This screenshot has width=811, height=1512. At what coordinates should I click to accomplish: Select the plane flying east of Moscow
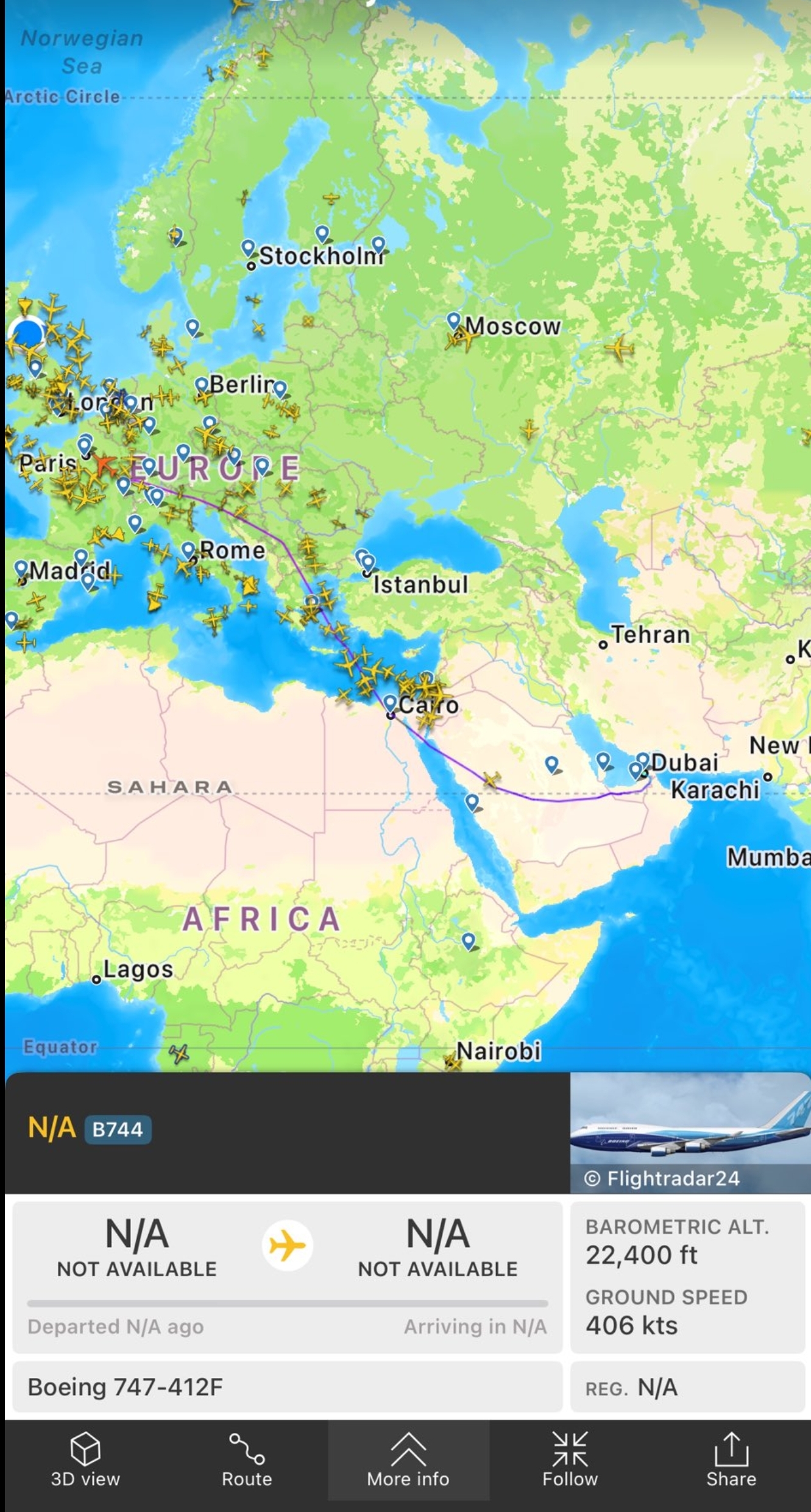(x=620, y=349)
